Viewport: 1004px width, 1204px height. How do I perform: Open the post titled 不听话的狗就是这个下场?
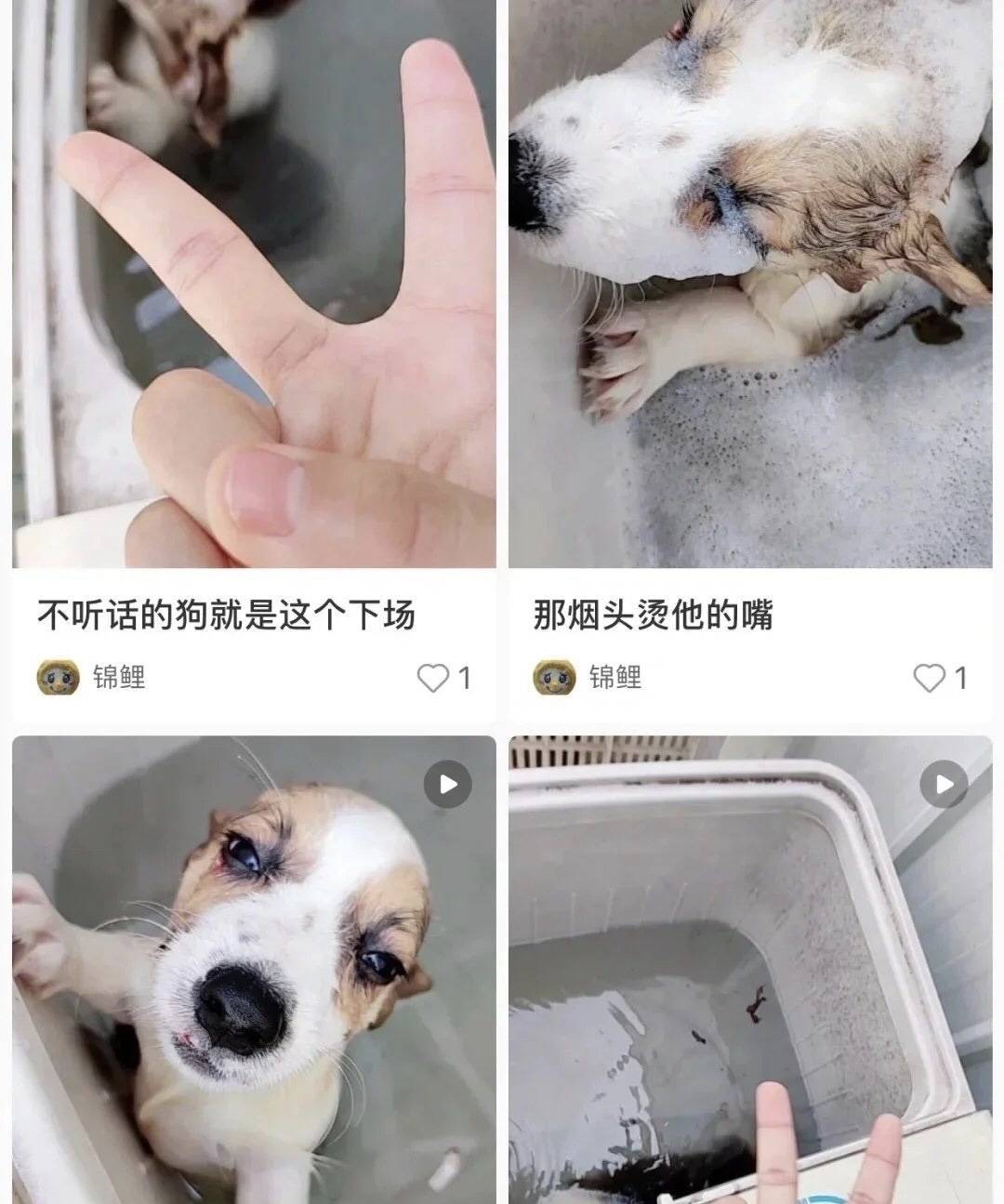[x=226, y=615]
